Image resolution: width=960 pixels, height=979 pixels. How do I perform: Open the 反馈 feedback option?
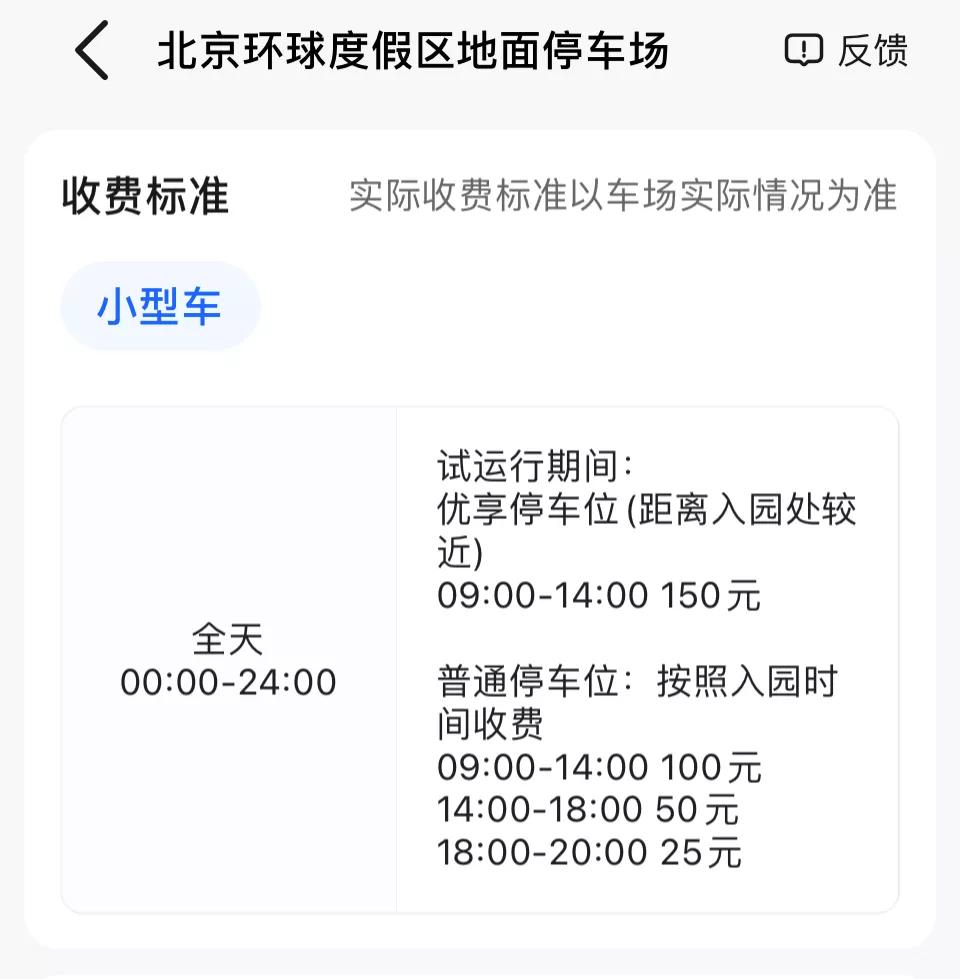tap(846, 51)
